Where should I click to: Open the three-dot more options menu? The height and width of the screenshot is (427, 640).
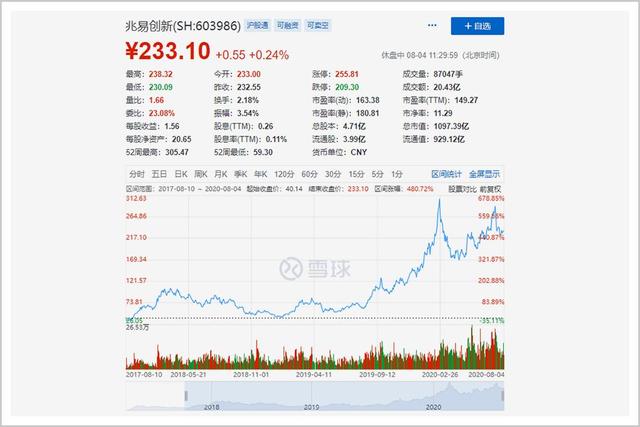[432, 25]
